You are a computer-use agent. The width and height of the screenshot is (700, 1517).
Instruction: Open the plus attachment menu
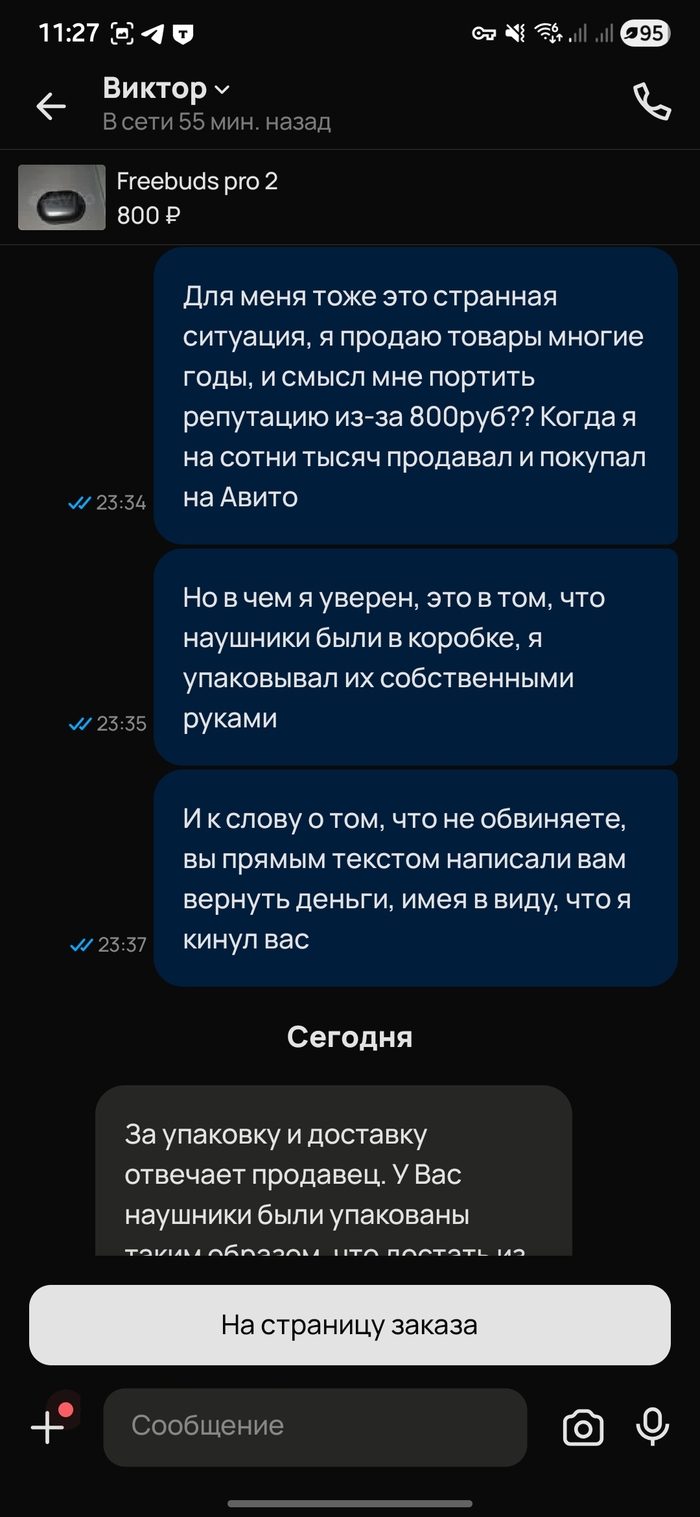click(x=48, y=1426)
